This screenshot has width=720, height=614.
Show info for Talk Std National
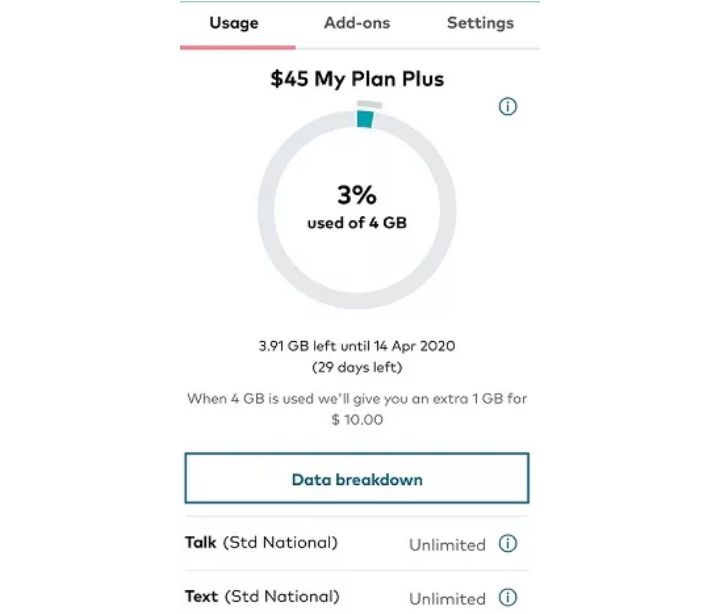pyautogui.click(x=508, y=544)
